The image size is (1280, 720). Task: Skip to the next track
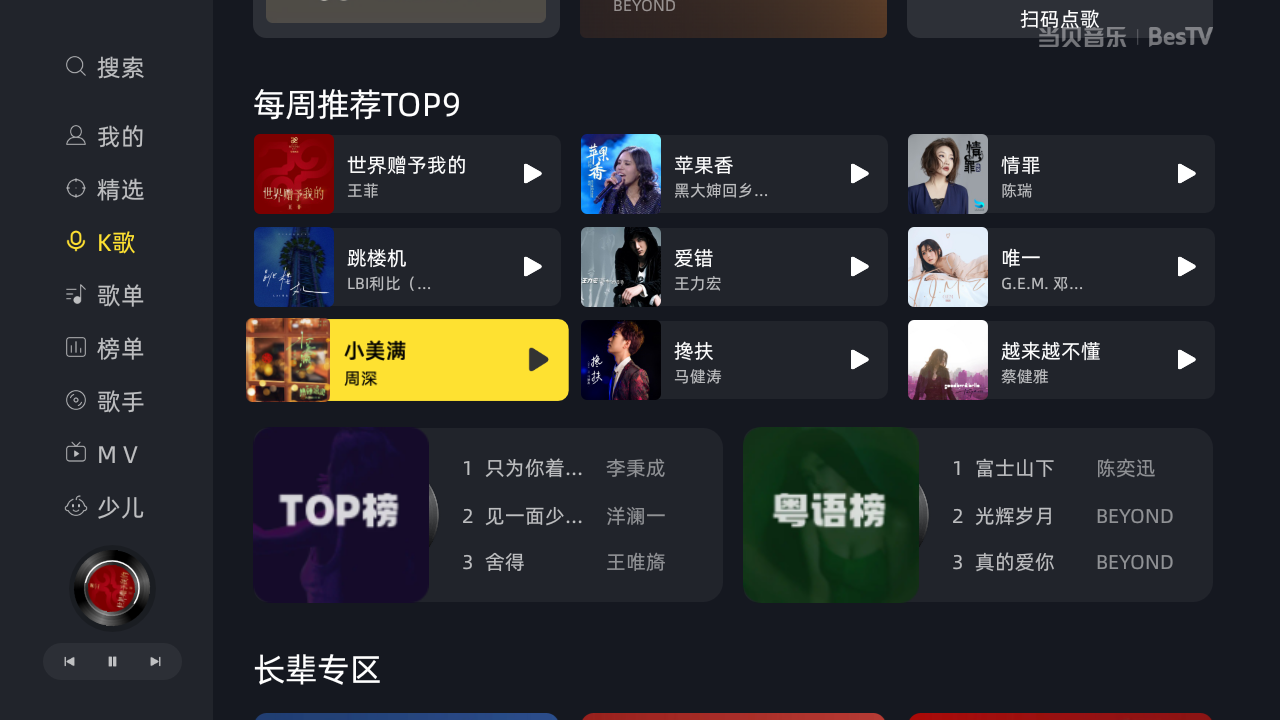(x=155, y=661)
